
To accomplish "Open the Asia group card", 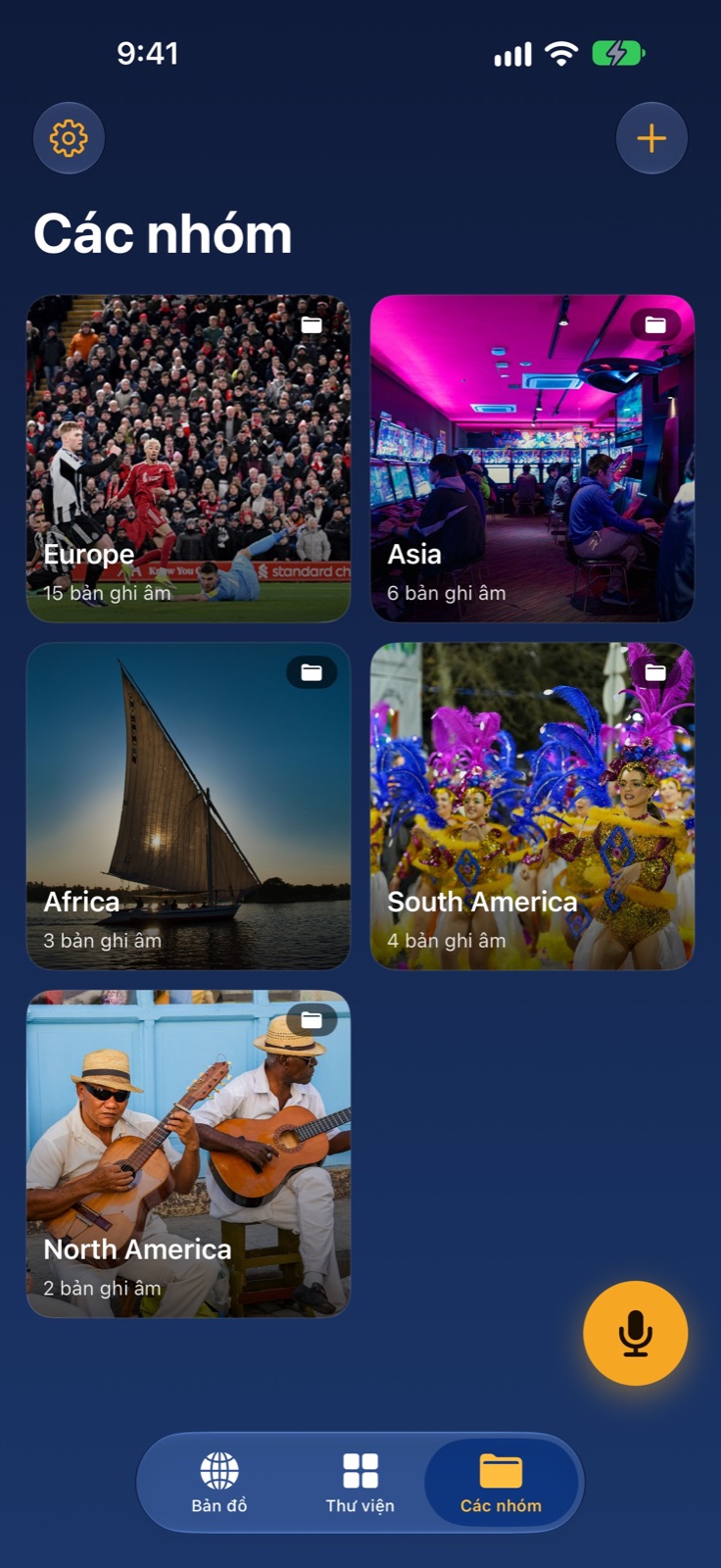I will pos(532,459).
